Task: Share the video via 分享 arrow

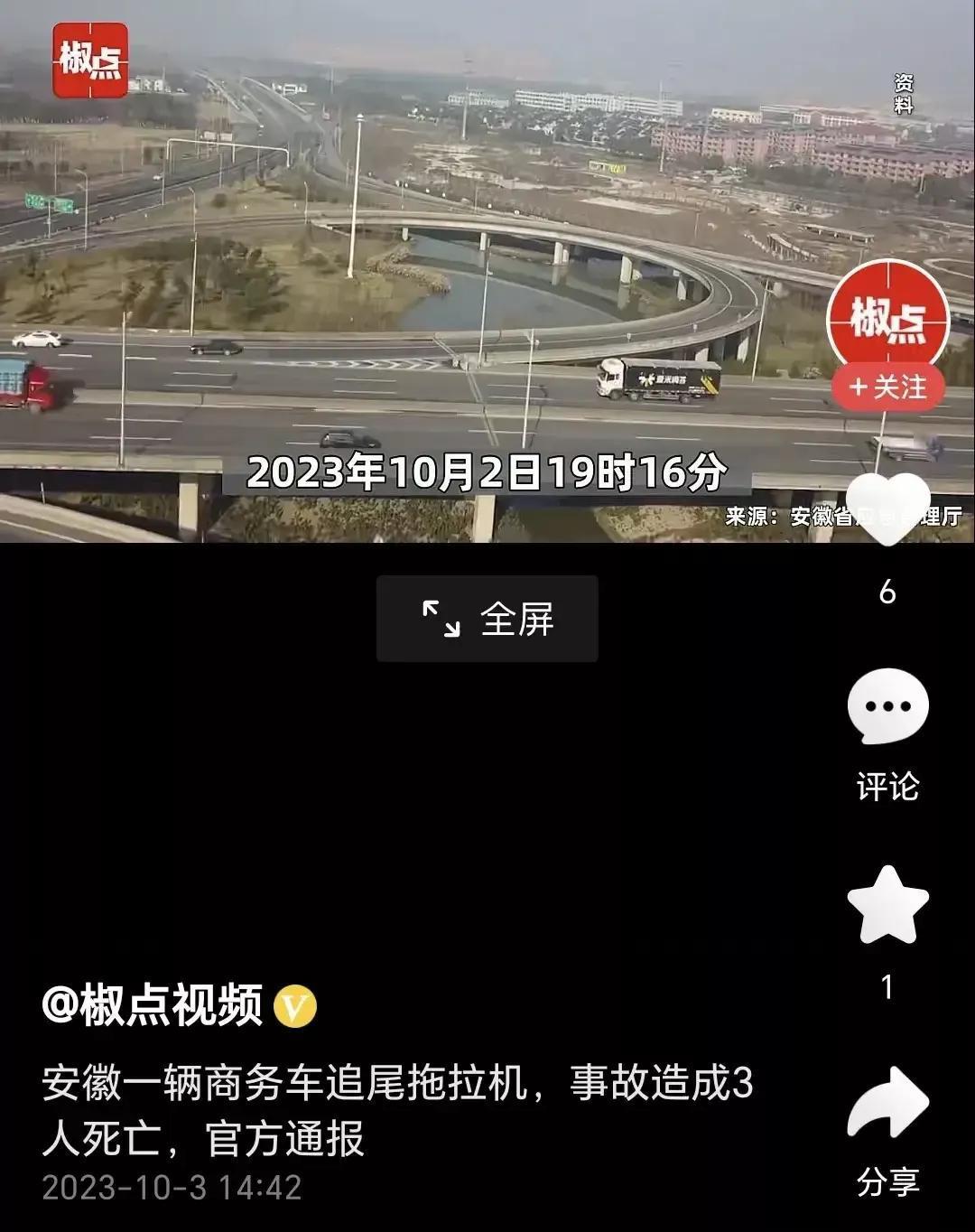Action: [x=887, y=1104]
